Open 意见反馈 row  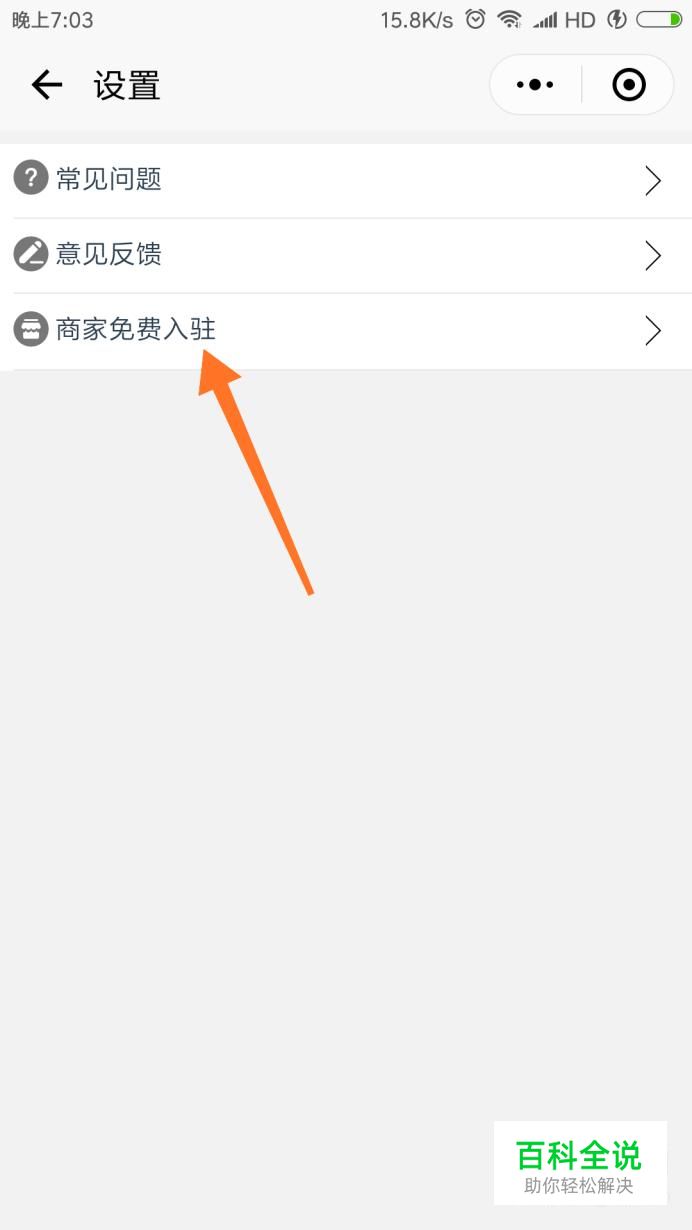pos(346,256)
